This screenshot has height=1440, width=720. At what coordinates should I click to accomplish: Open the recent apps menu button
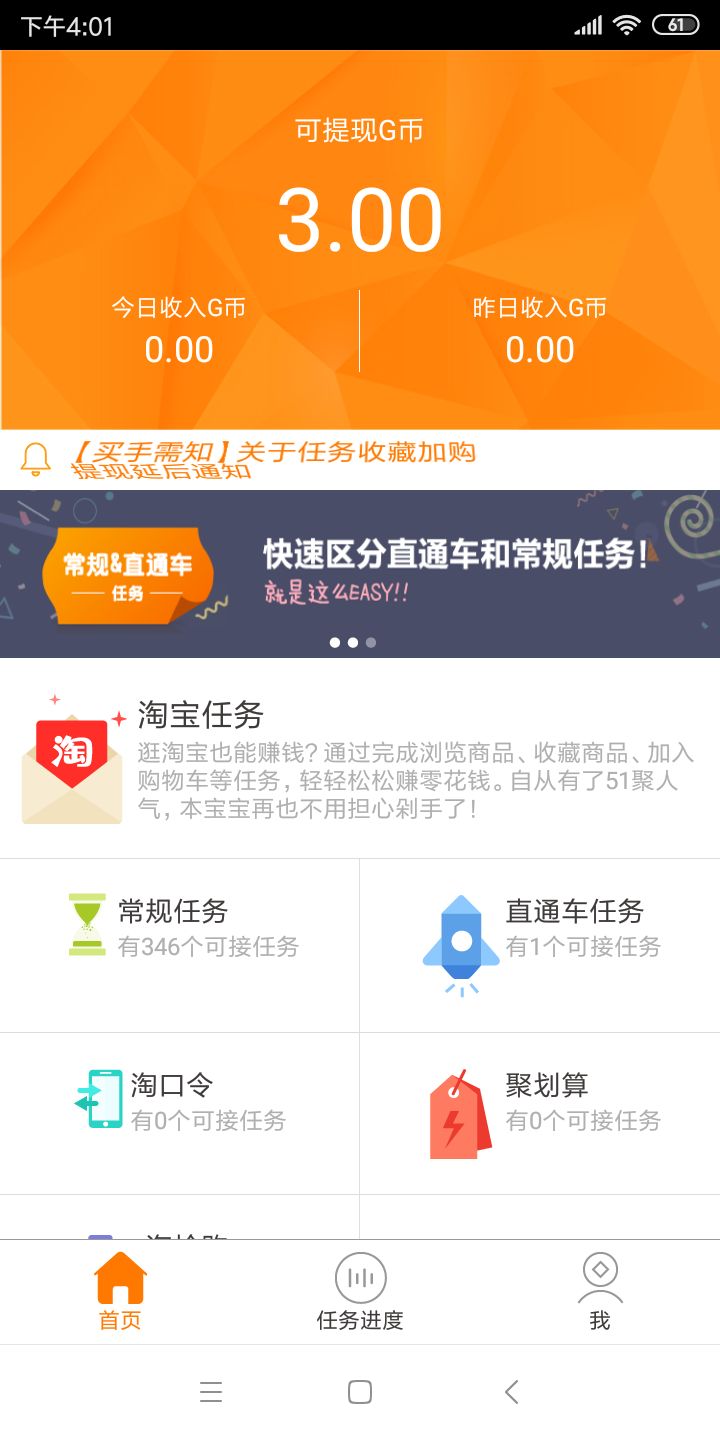[211, 1392]
